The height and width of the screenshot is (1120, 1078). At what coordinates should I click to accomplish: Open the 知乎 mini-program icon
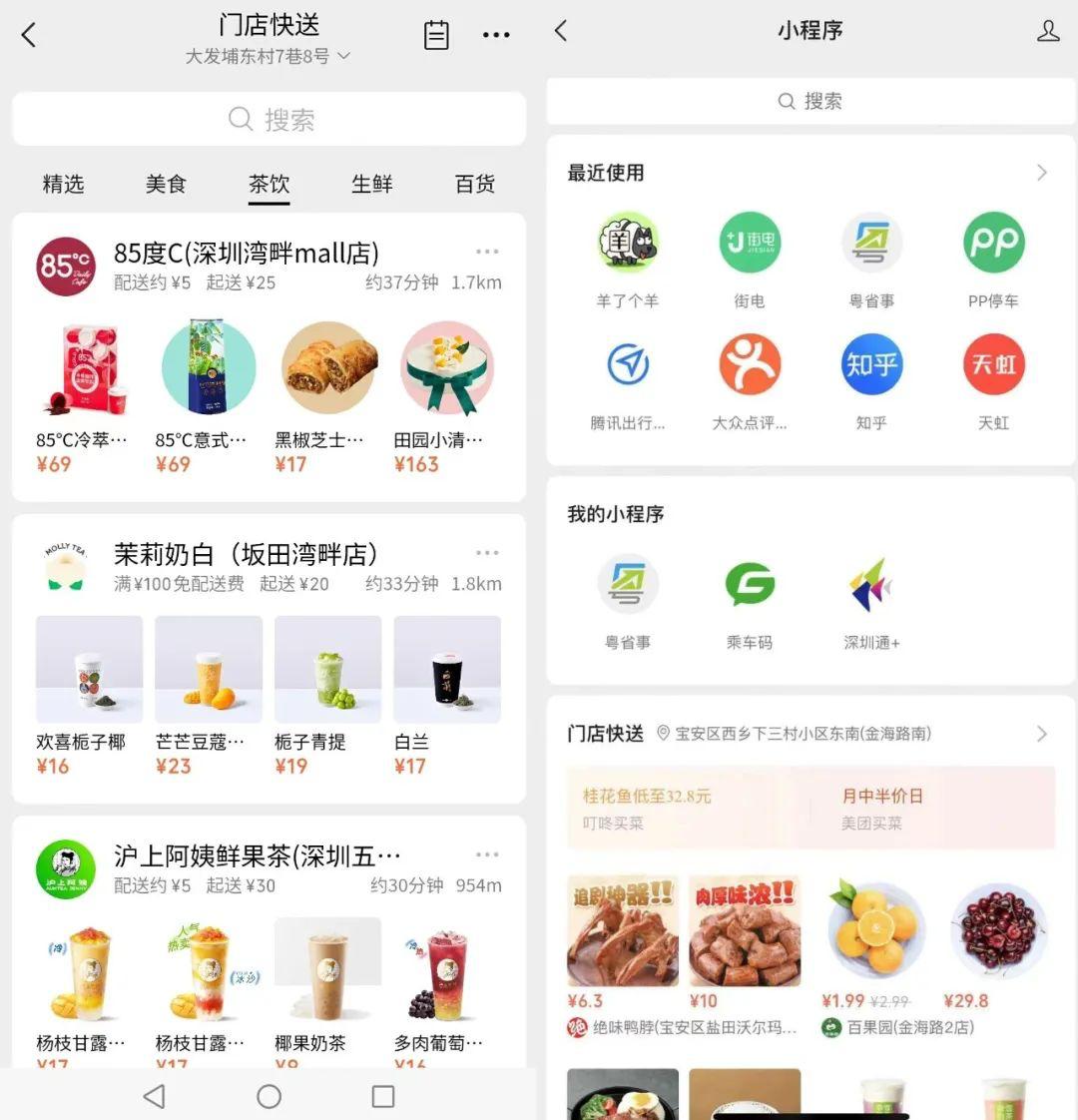pyautogui.click(x=871, y=365)
